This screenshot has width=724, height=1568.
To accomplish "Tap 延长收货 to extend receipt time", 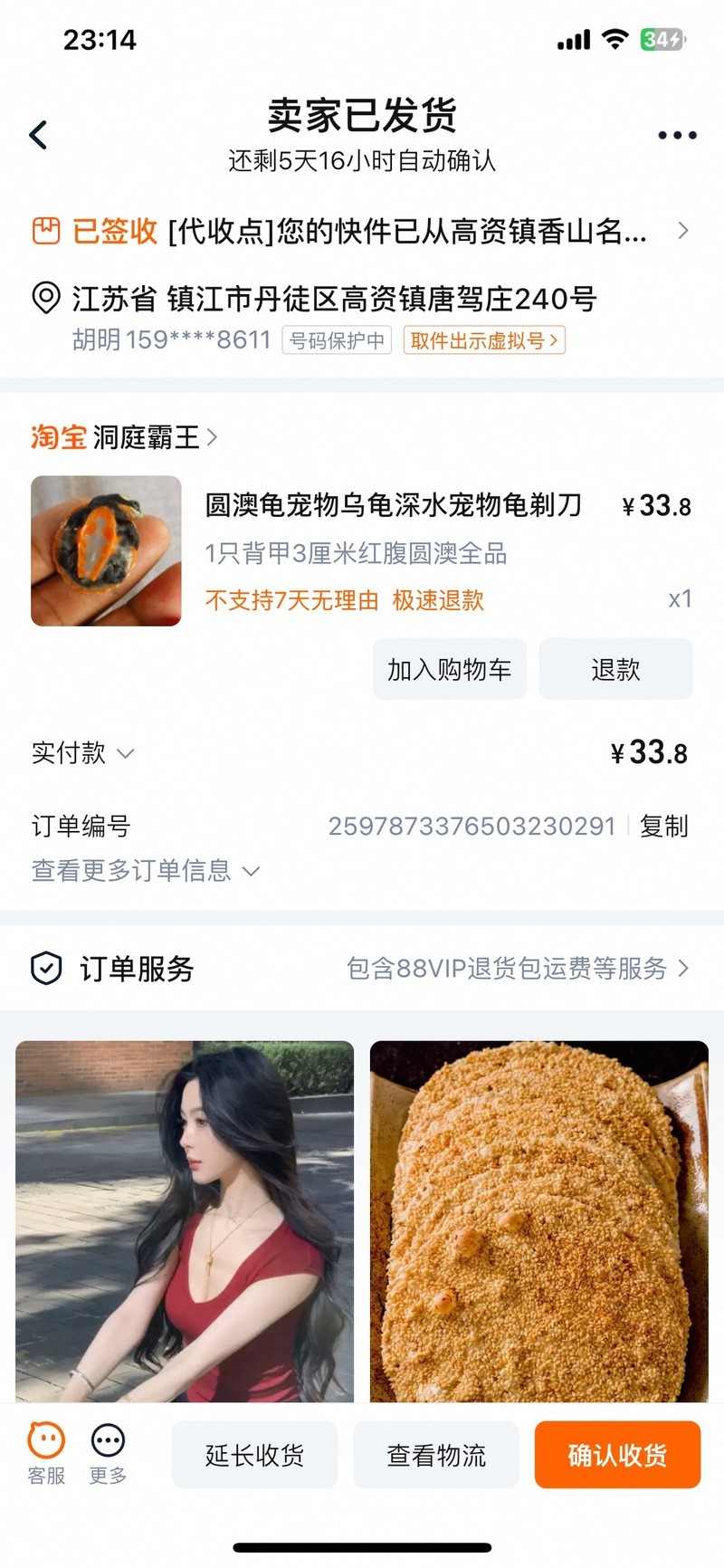I will point(254,1455).
